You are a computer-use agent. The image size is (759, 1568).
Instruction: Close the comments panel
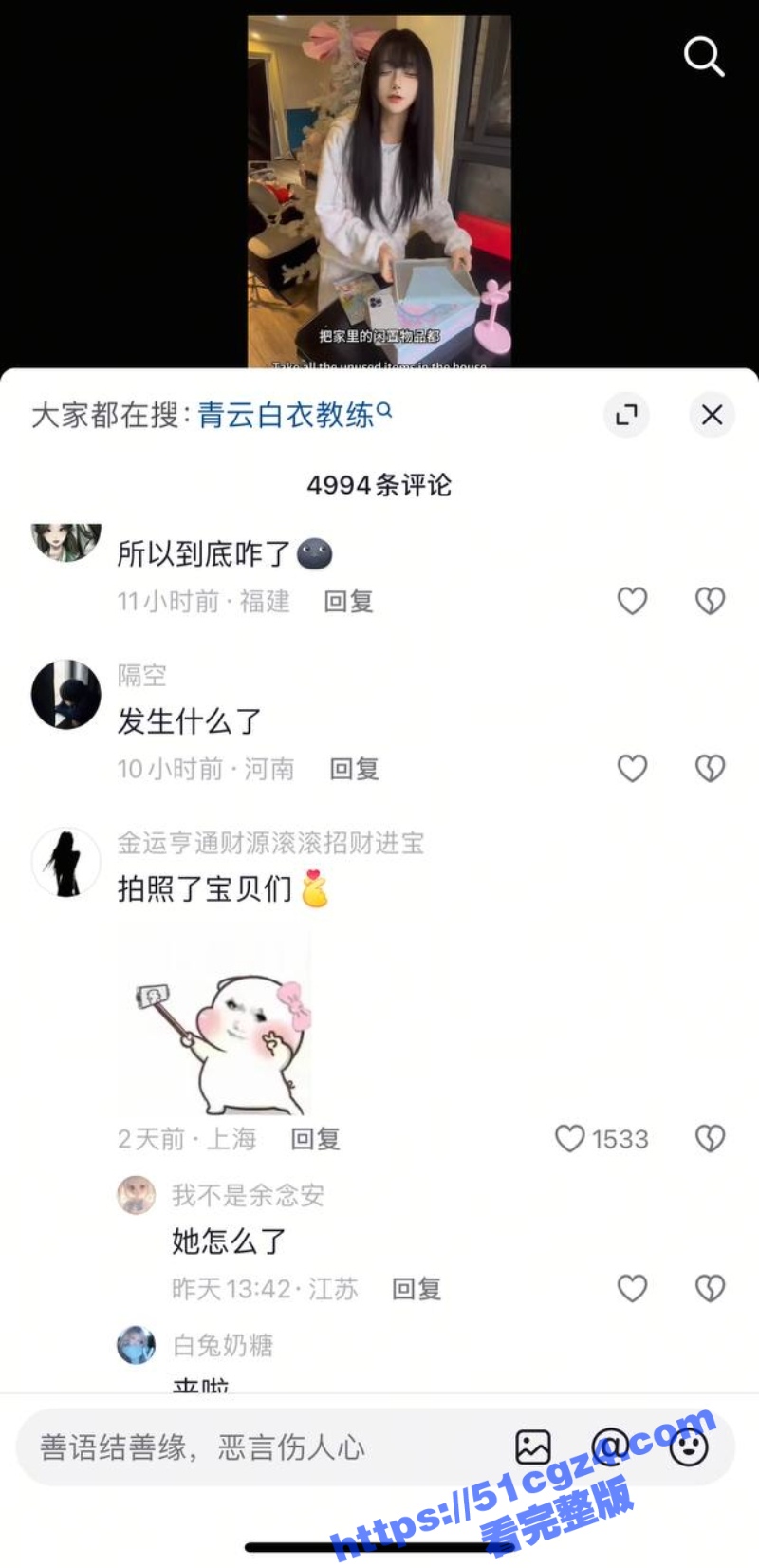point(712,415)
